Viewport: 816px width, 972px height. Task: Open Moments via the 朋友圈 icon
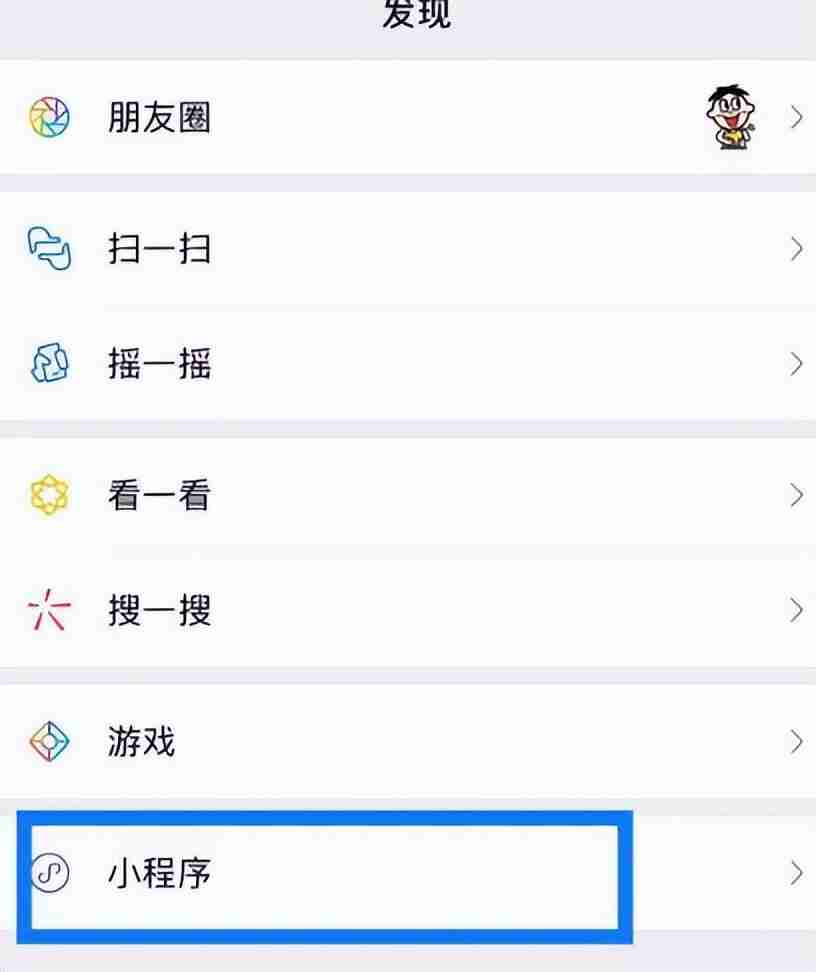coord(48,118)
